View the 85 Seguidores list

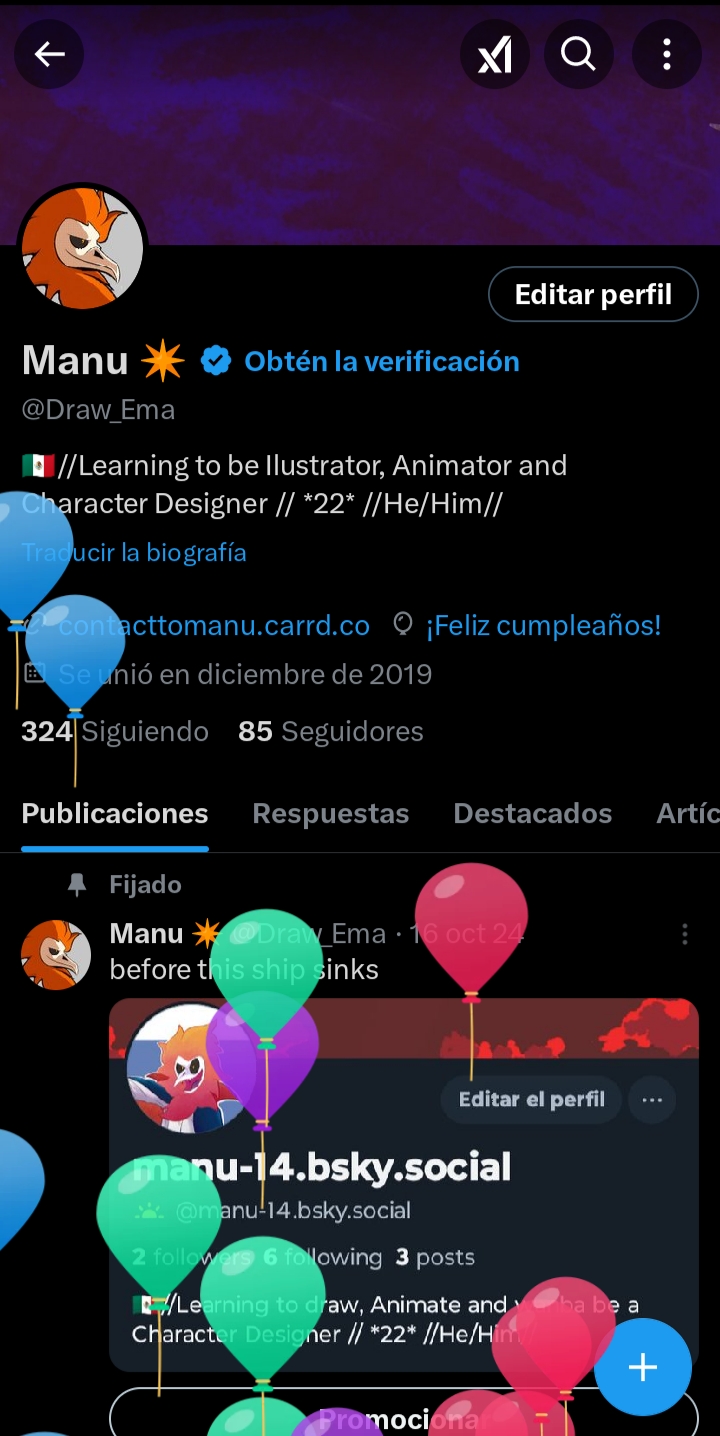[x=330, y=731]
